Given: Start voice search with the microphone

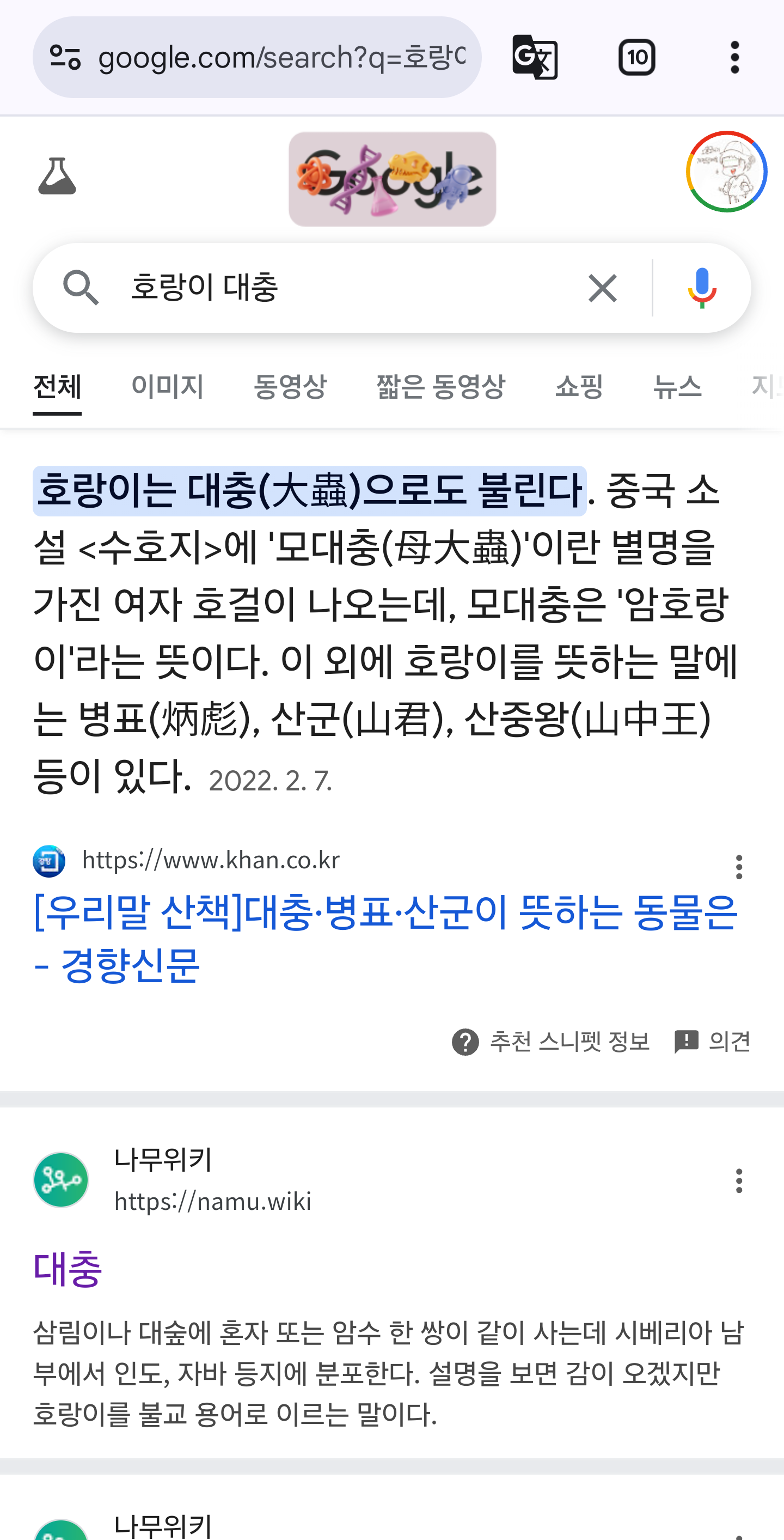Looking at the screenshot, I should 702,288.
